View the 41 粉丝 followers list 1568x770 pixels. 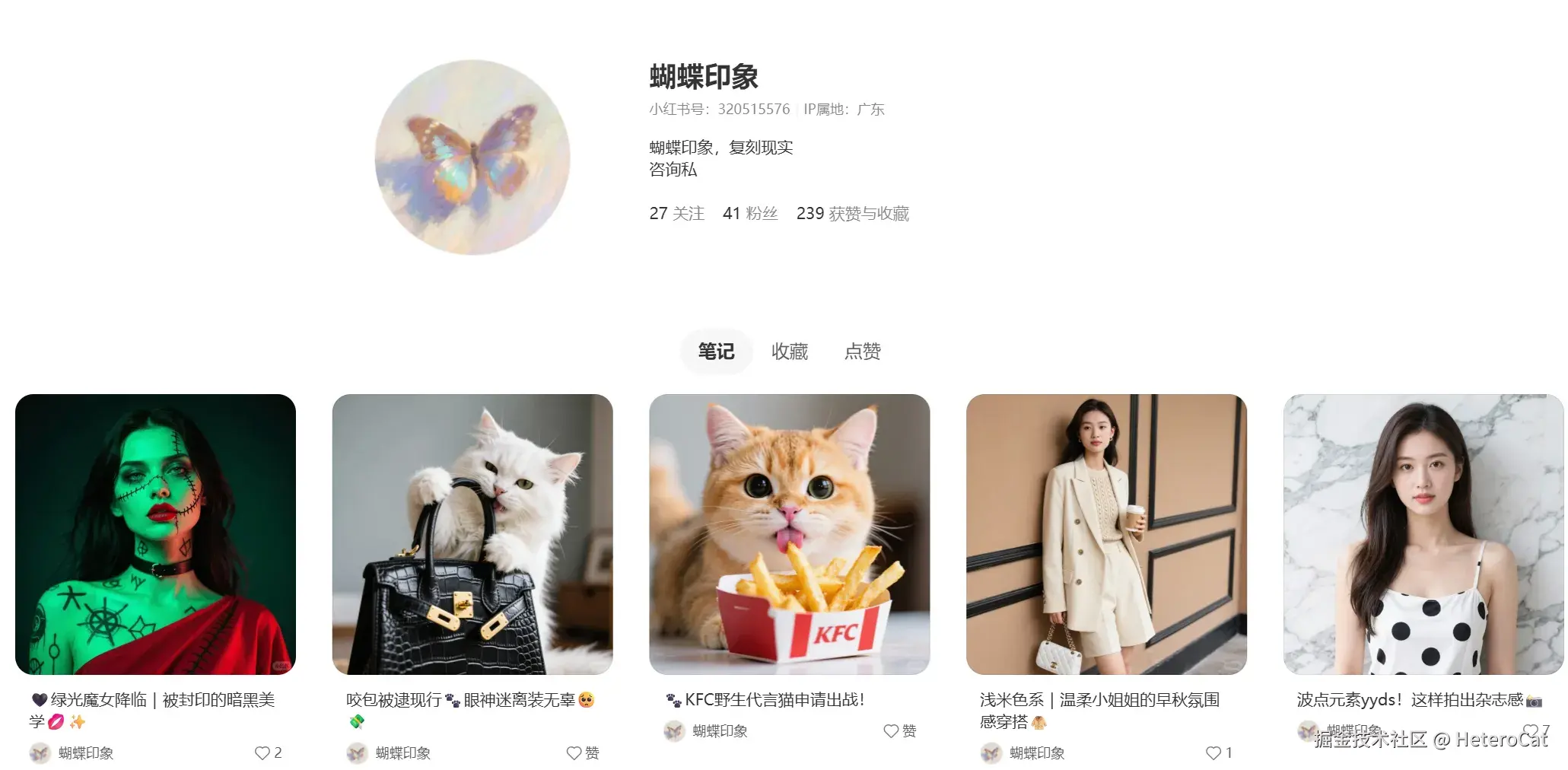coord(750,214)
